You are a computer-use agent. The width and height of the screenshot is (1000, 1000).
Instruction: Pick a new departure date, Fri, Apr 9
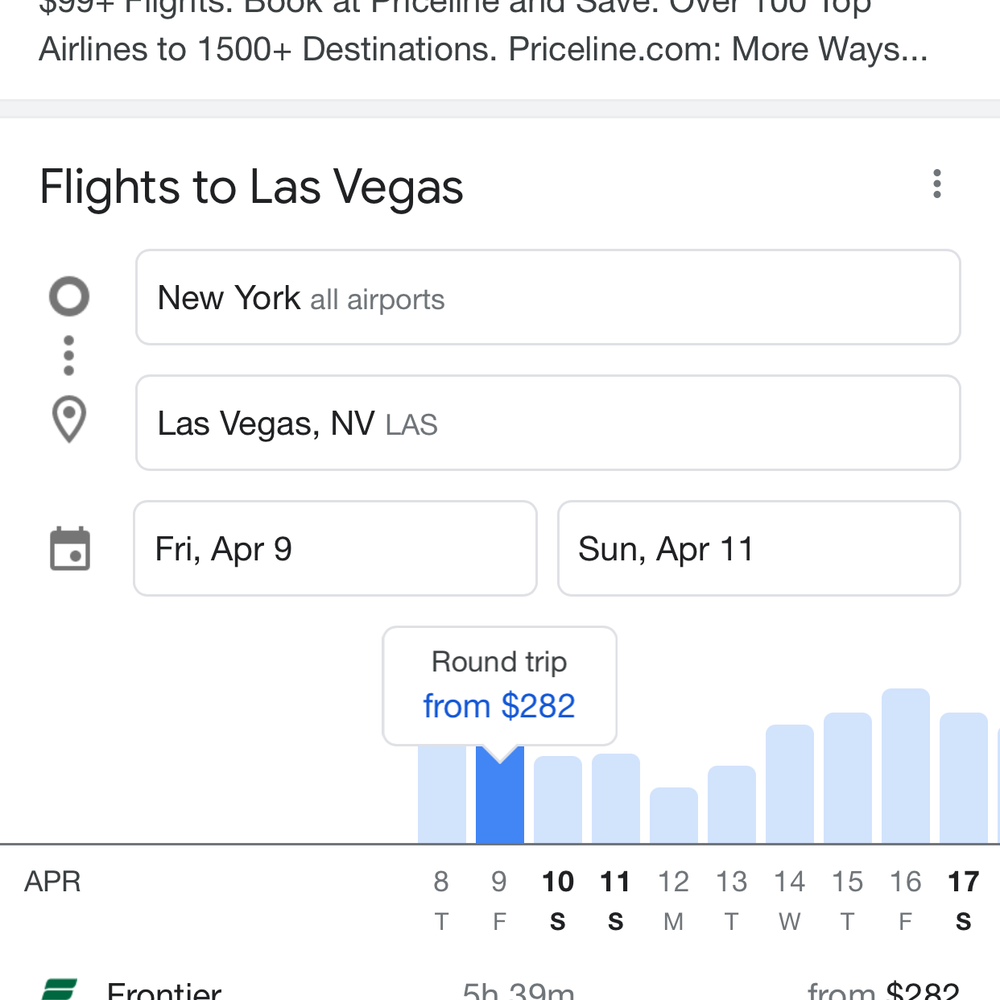coord(335,549)
